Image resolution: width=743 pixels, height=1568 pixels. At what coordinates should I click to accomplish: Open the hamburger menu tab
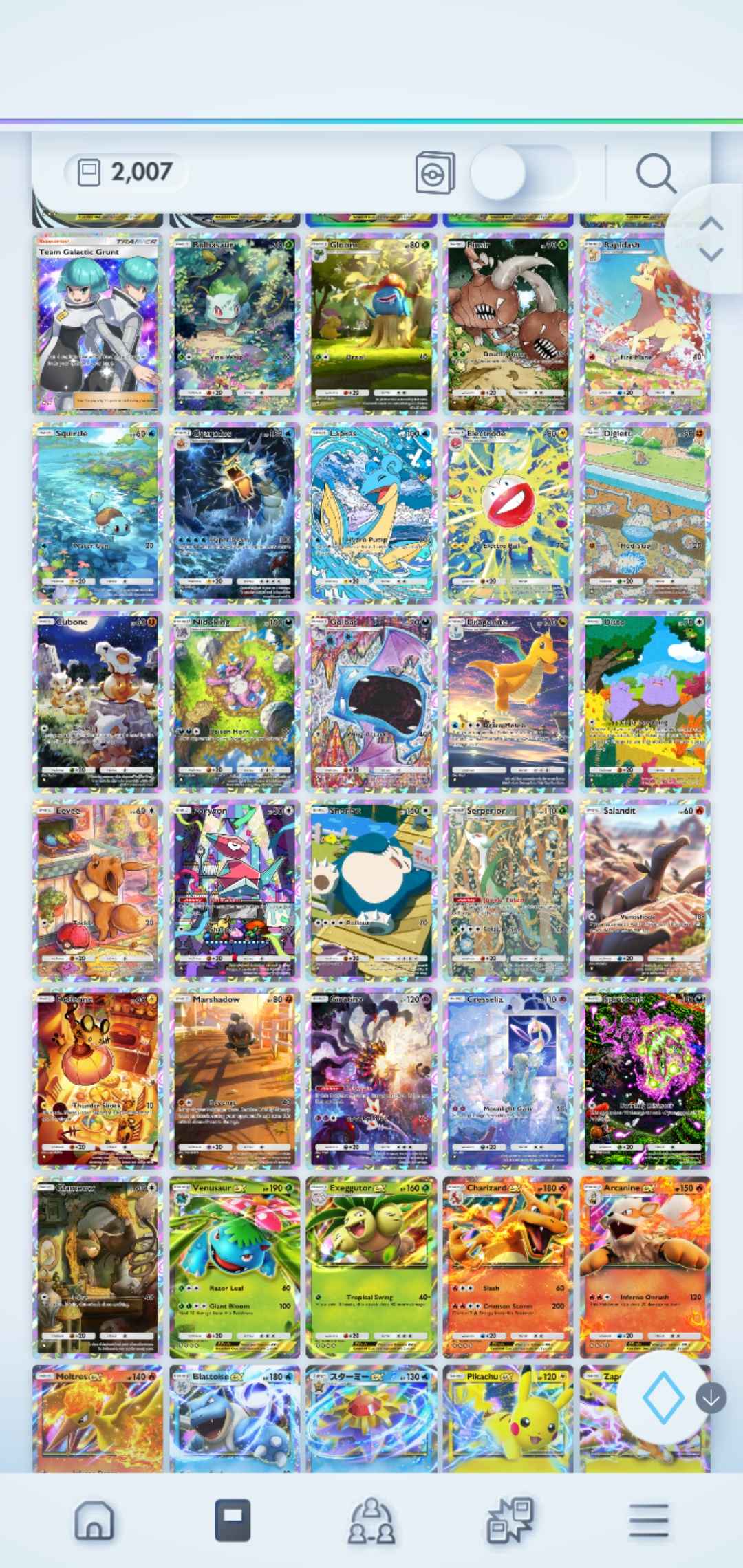coord(648,1521)
